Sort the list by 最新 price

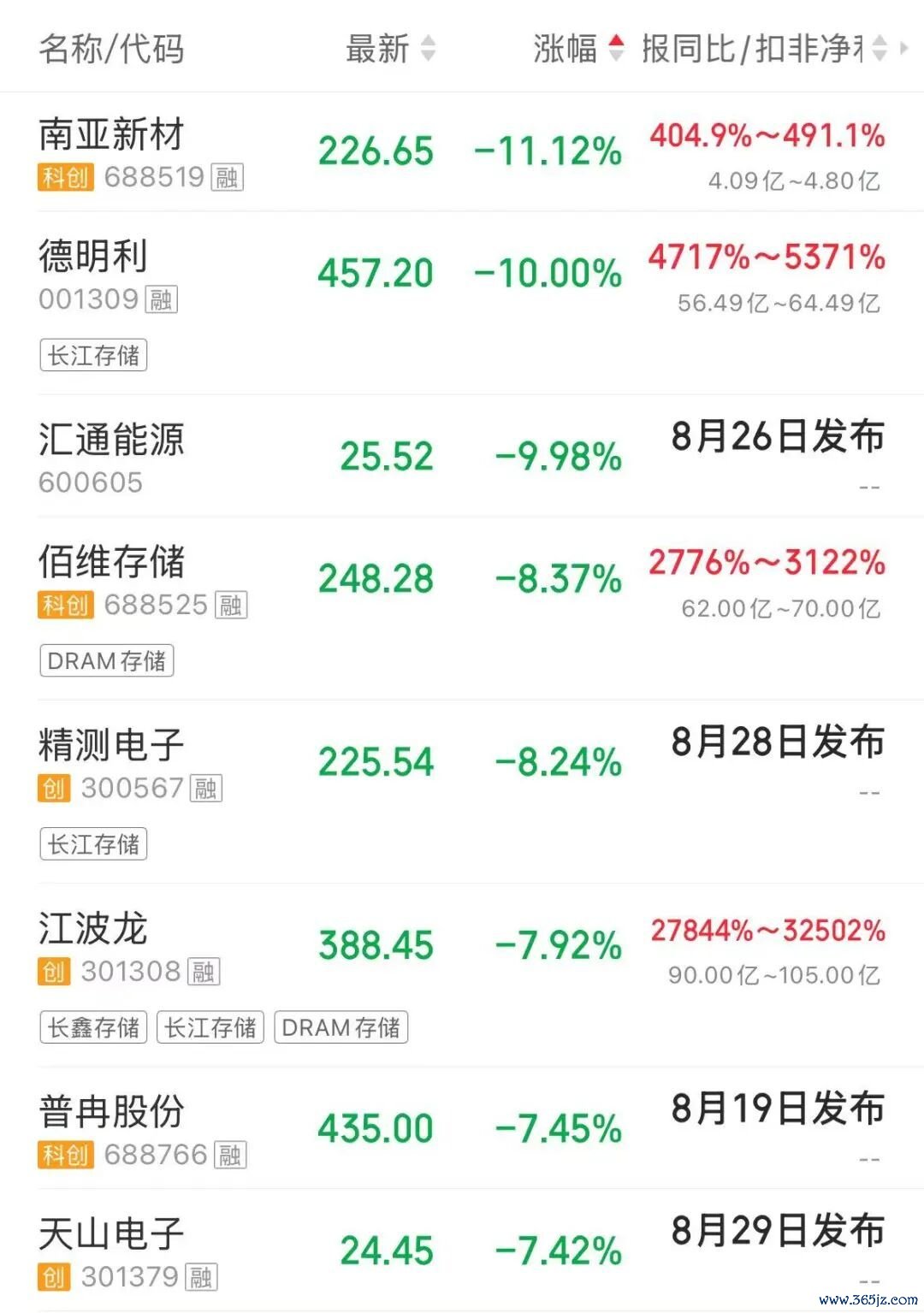click(391, 49)
